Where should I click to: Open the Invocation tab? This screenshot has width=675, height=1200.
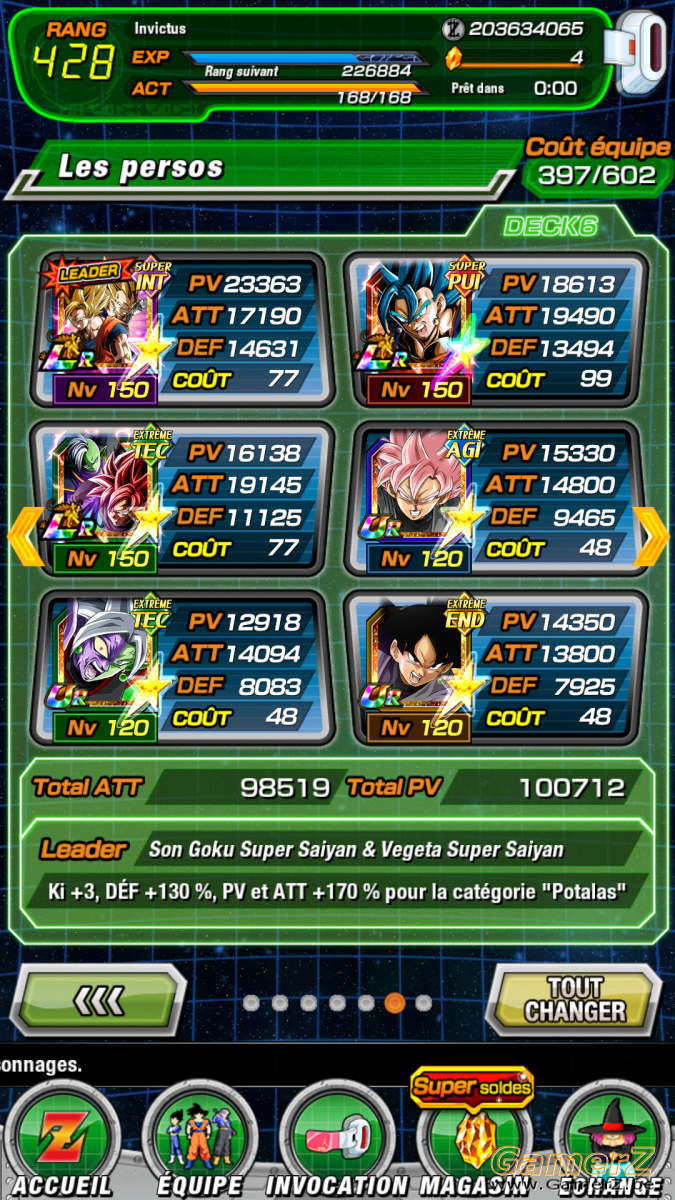338,1140
